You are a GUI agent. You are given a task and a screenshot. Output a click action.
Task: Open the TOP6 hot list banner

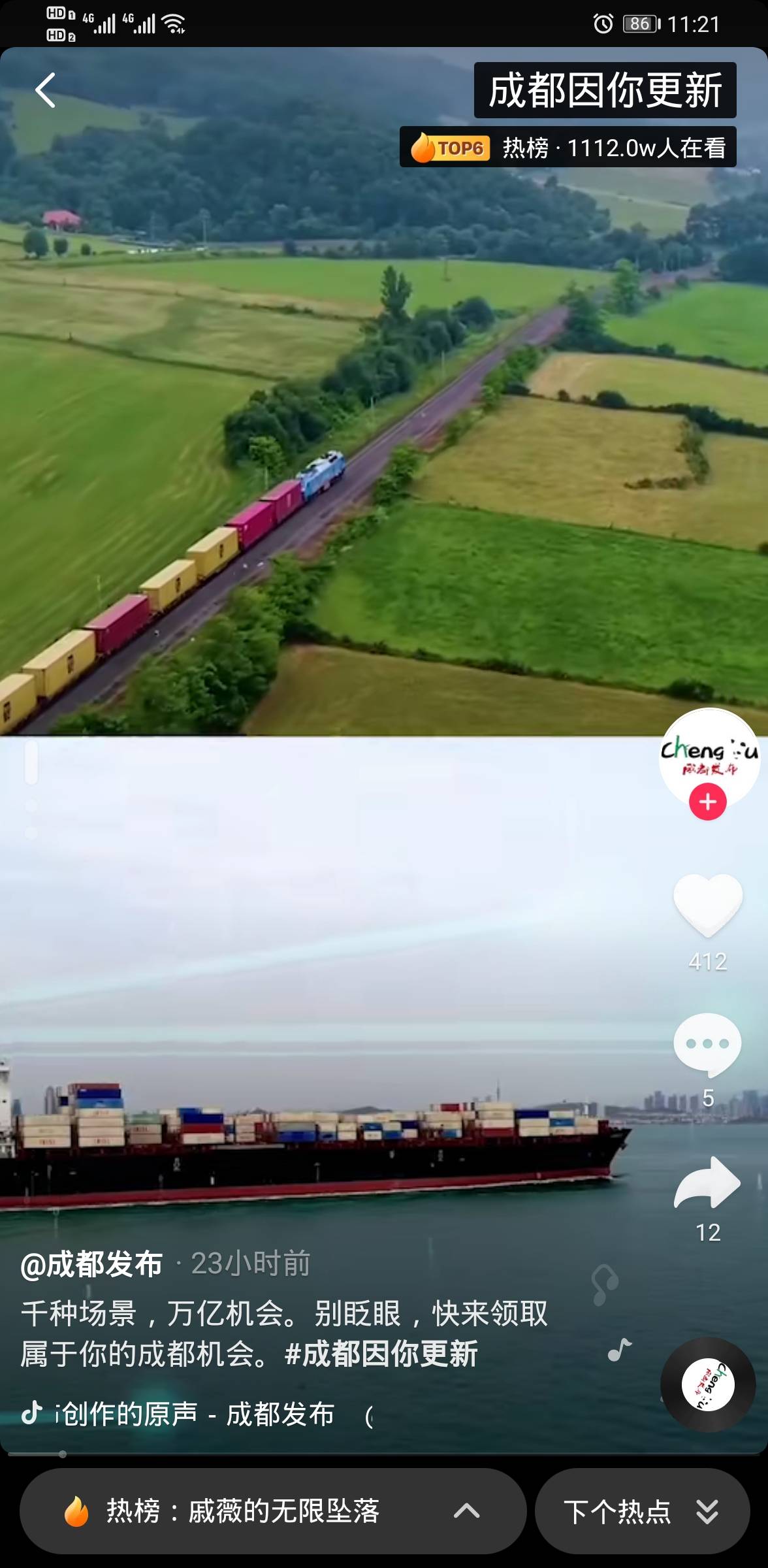point(568,148)
